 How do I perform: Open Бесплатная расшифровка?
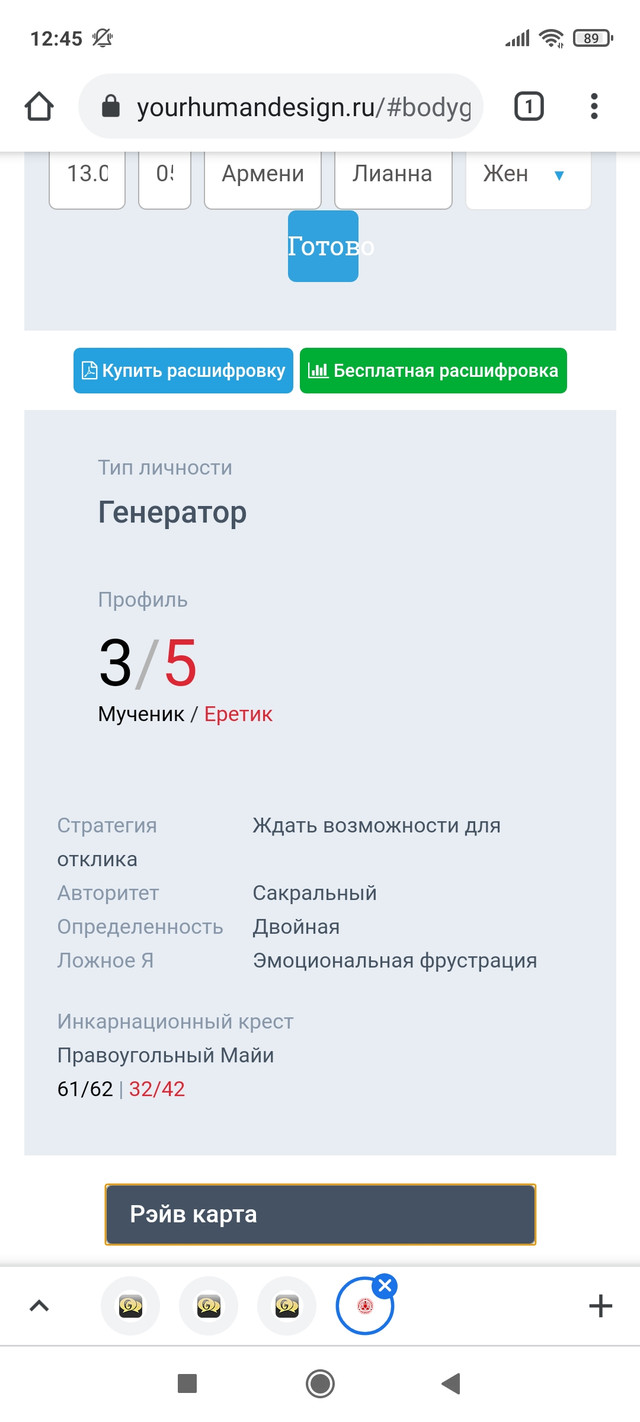click(x=433, y=370)
